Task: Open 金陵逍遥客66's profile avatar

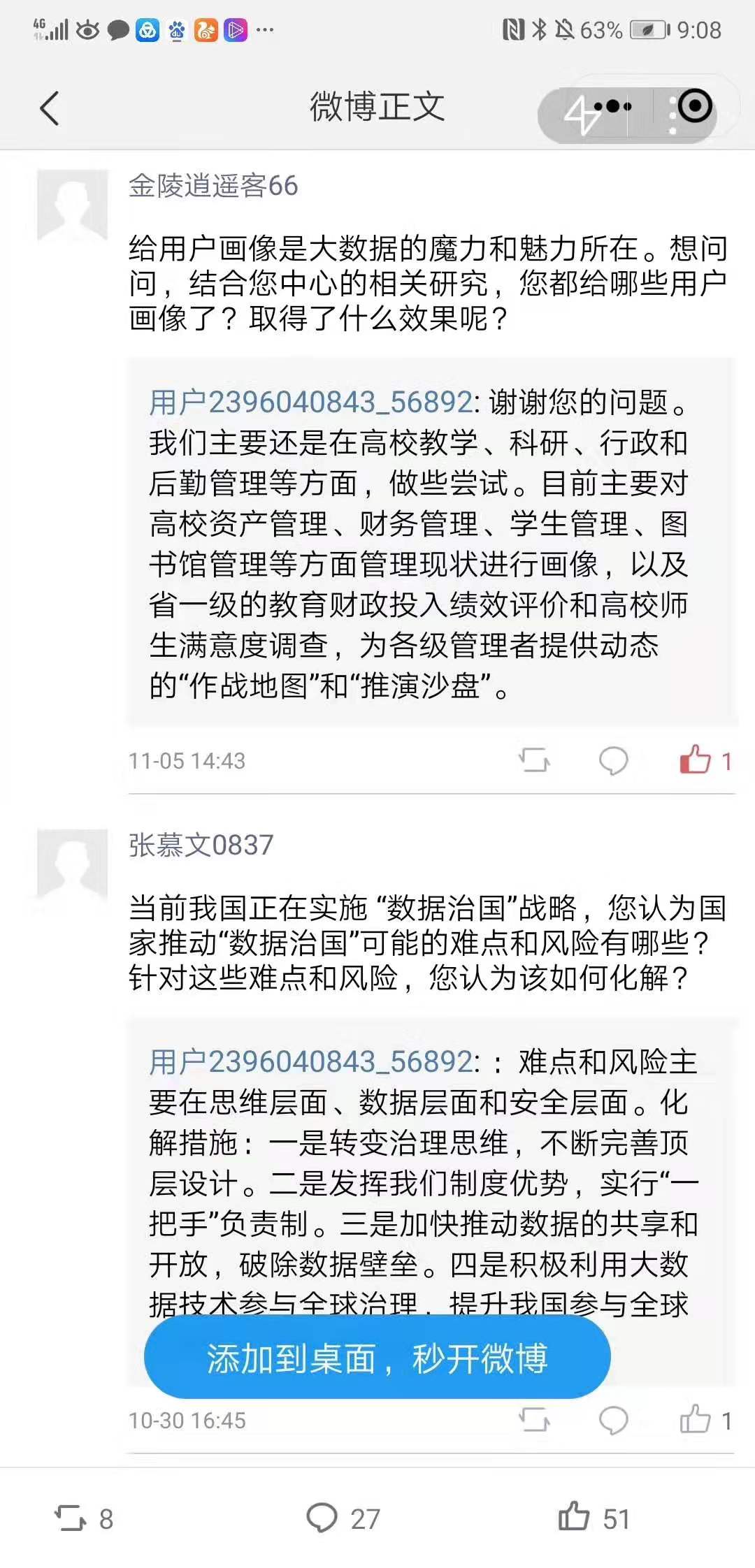Action: 72,205
